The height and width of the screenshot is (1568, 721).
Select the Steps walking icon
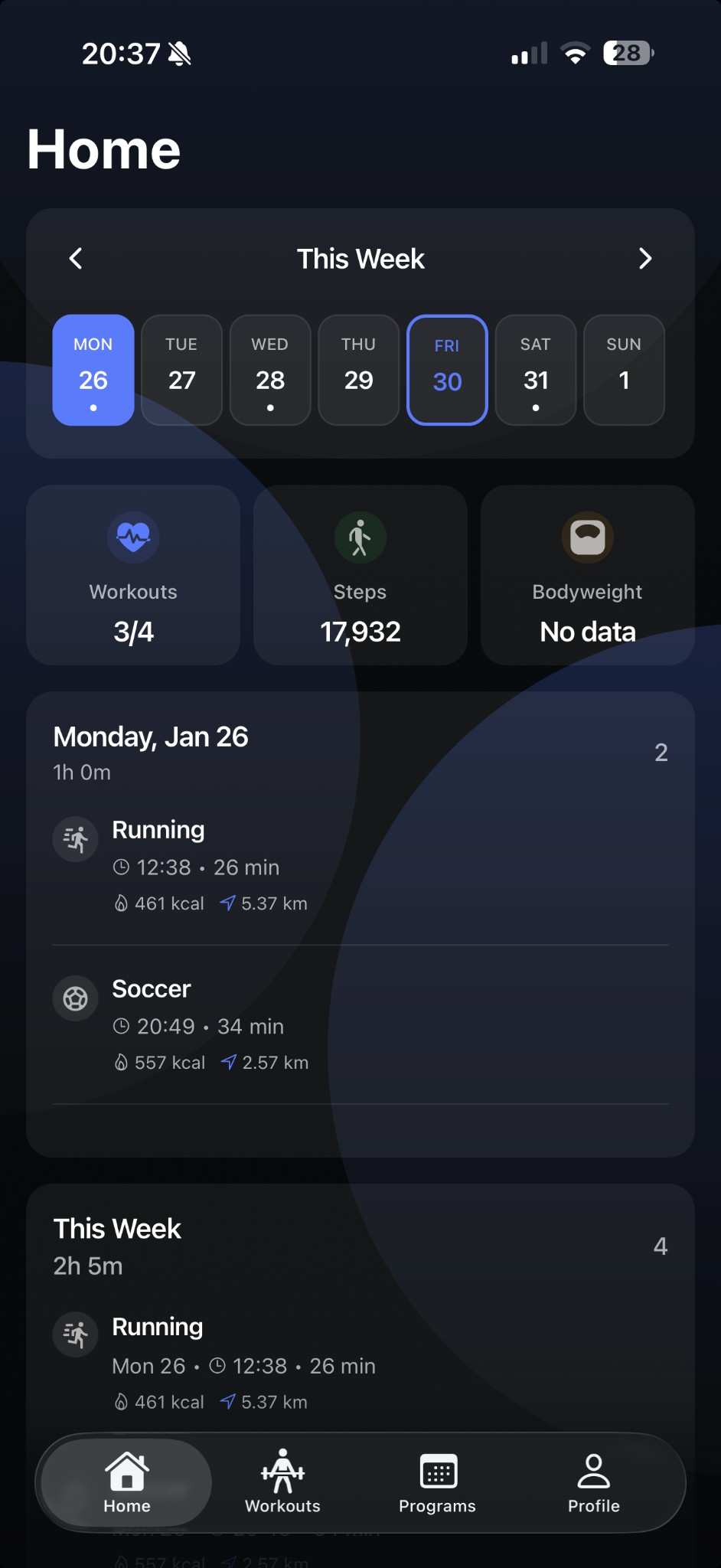pyautogui.click(x=360, y=537)
